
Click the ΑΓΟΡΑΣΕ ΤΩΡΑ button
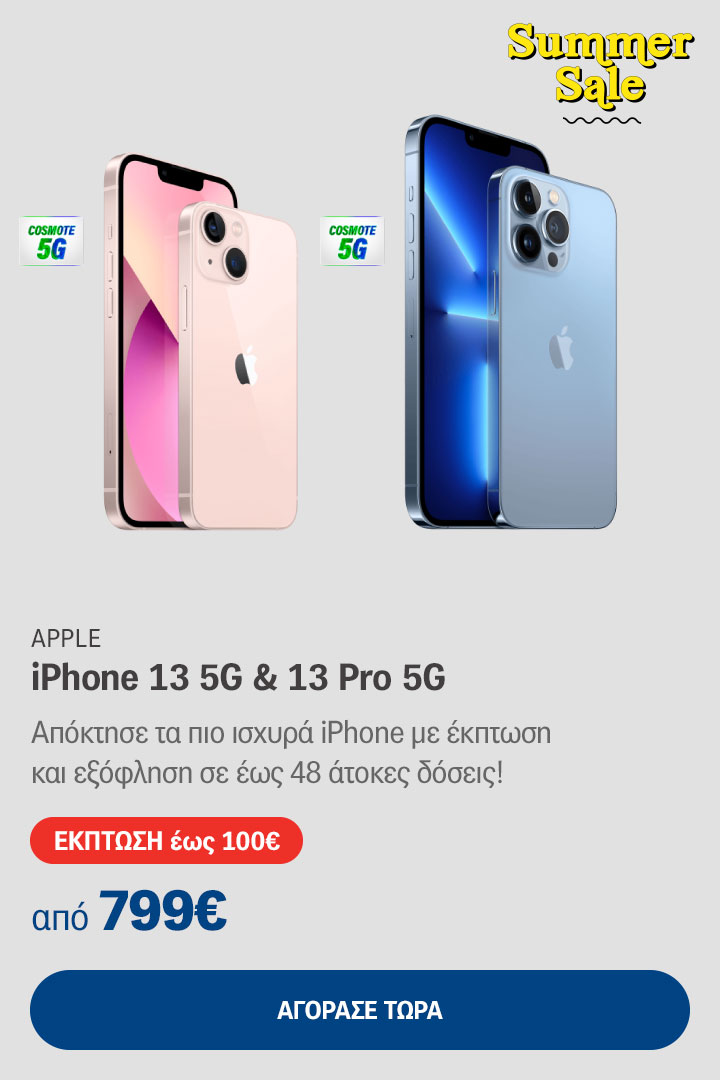360,1011
